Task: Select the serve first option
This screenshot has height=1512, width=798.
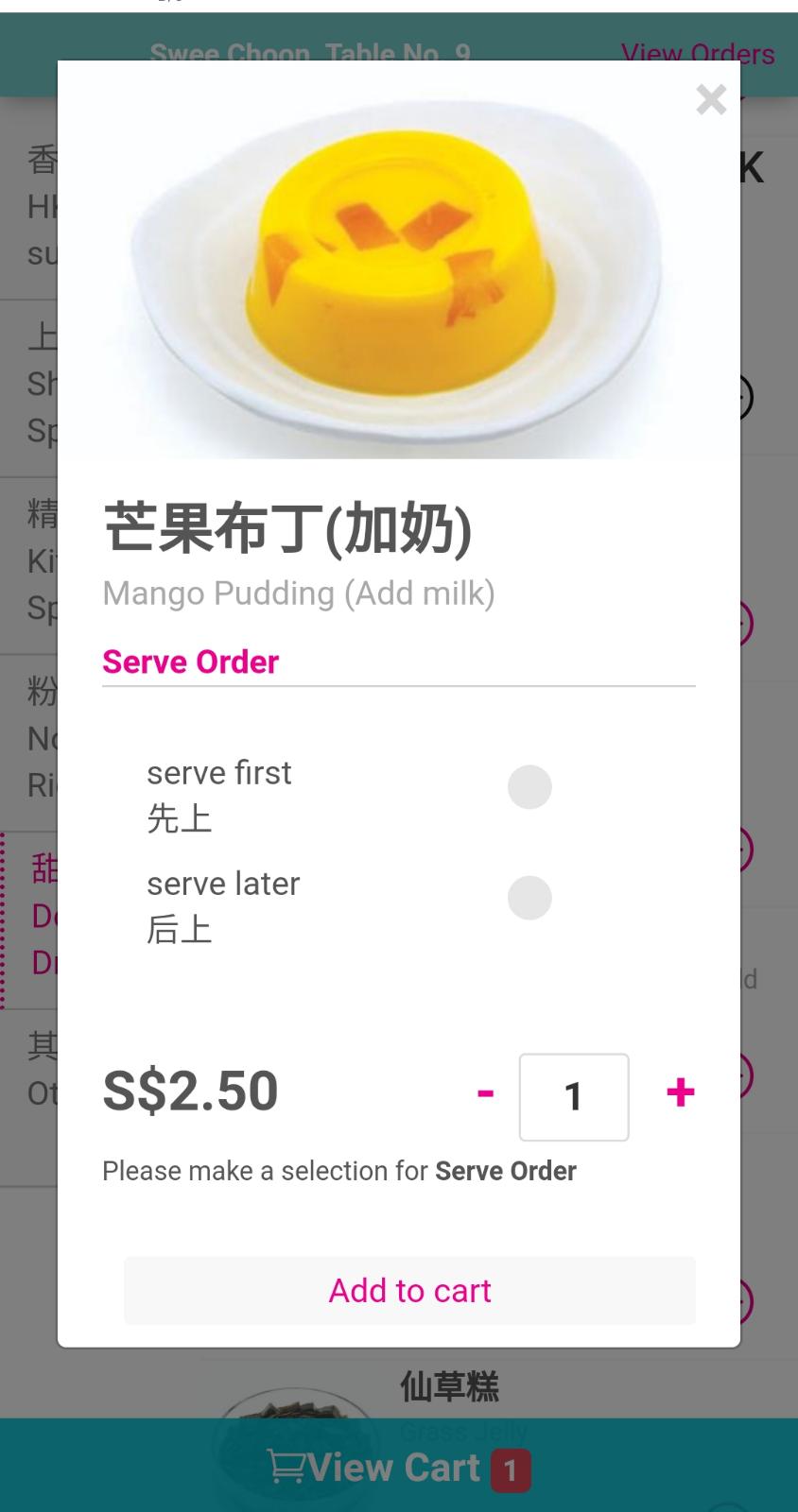Action: tap(529, 787)
